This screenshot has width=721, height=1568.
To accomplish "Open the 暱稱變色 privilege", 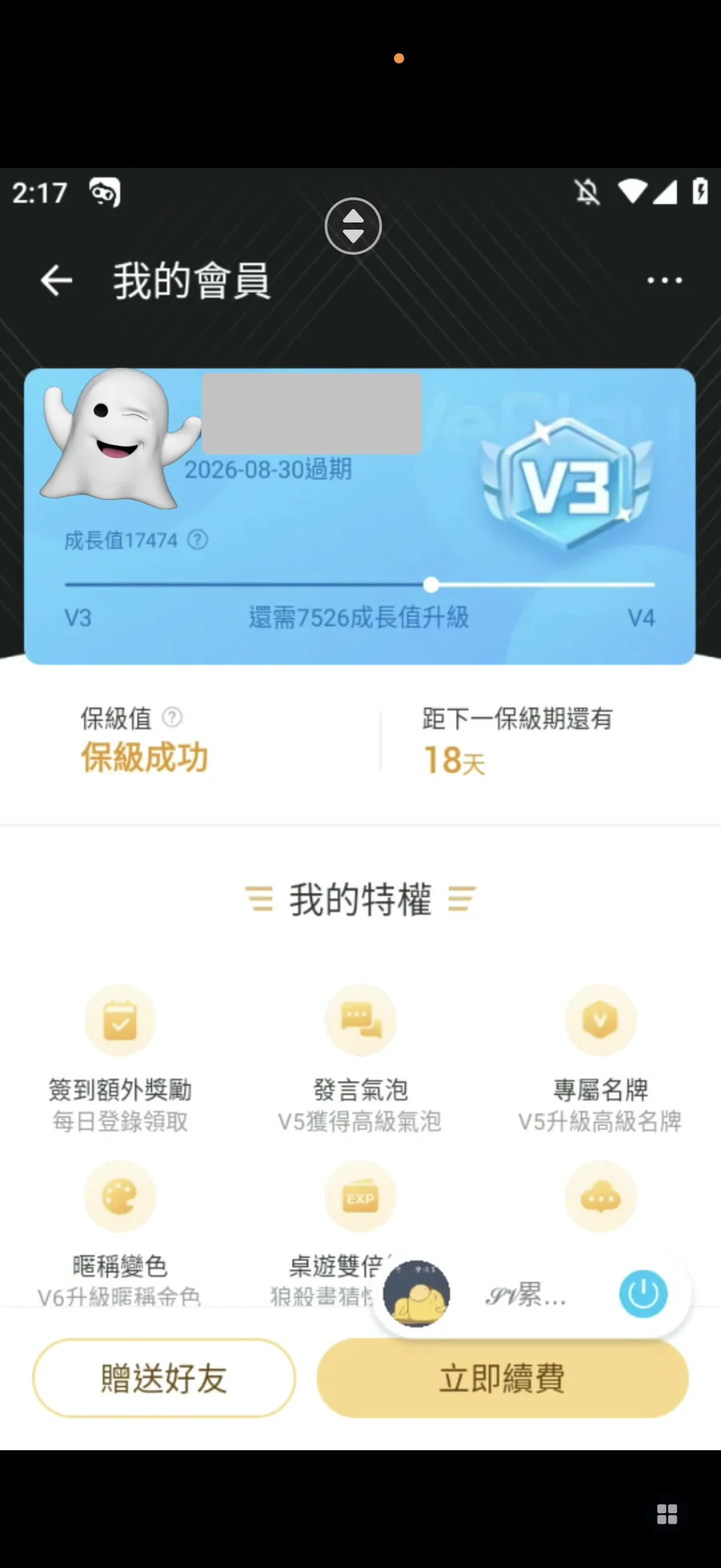I will 120,1197.
